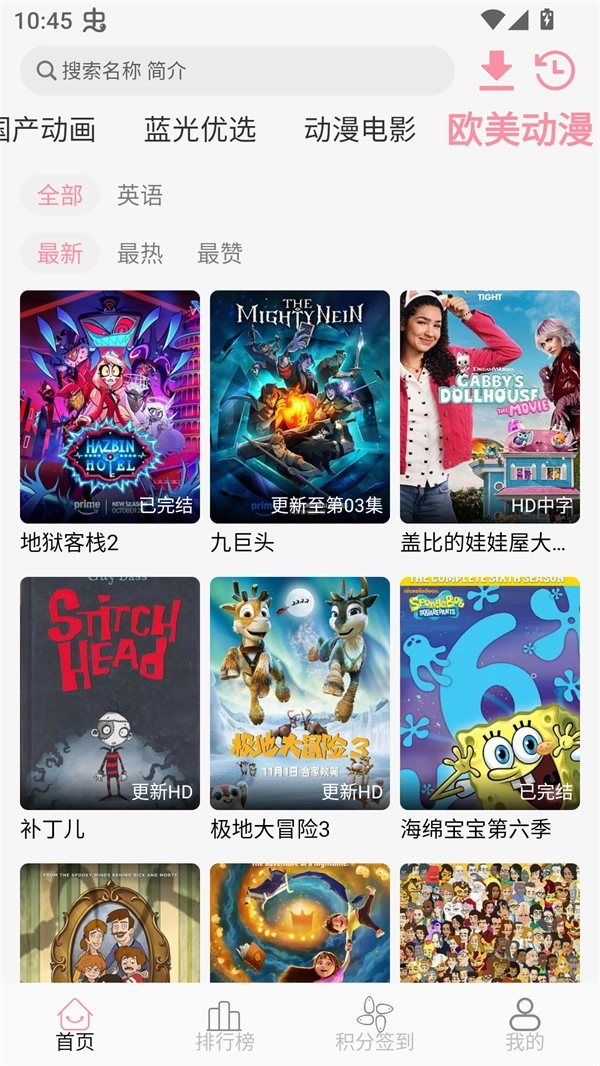The width and height of the screenshot is (600, 1066).
Task: Select the 欧美动漫 tab
Action: (520, 129)
